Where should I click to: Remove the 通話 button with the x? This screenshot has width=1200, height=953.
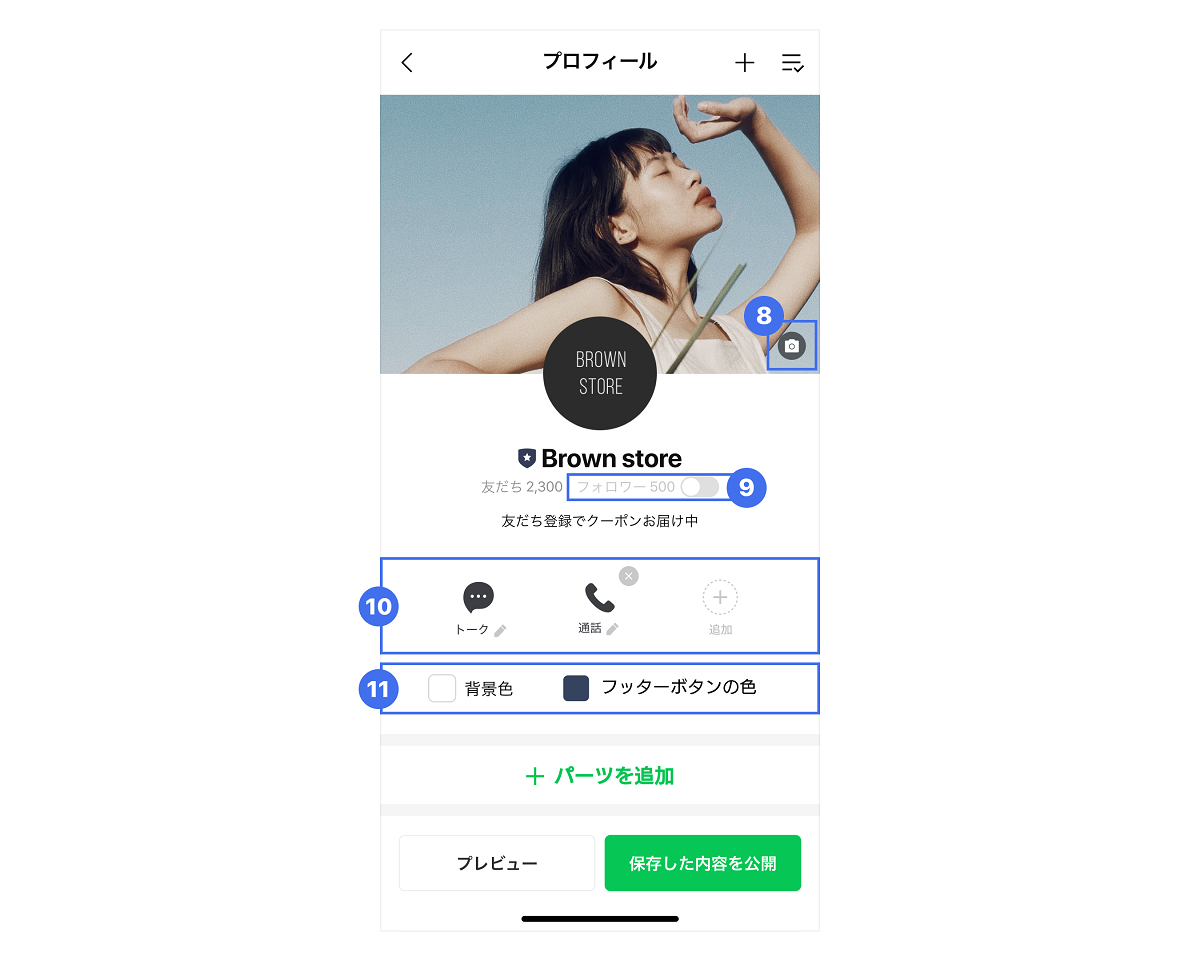[628, 576]
